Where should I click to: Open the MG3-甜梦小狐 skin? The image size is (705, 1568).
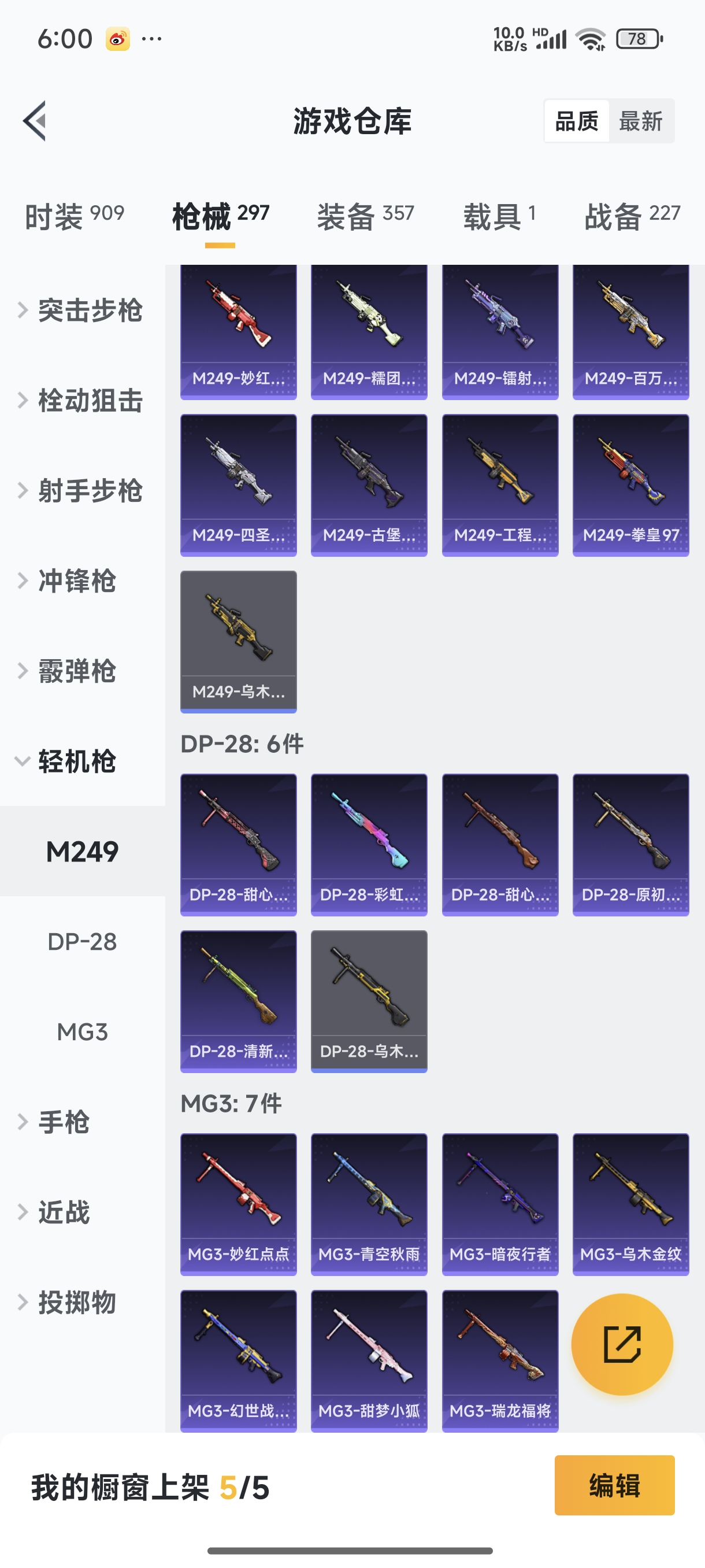coord(369,1360)
